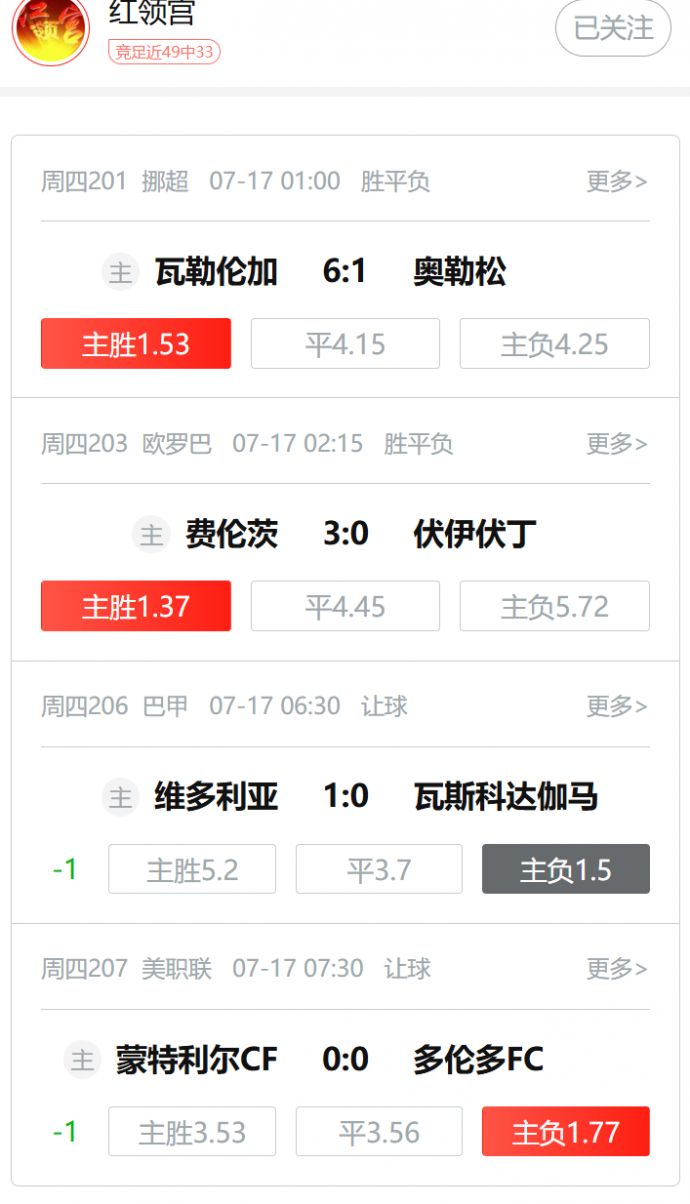Pick 主负5.72 for 伏伊伏丁 match
Screen dimensions: 690x1204
[555, 606]
